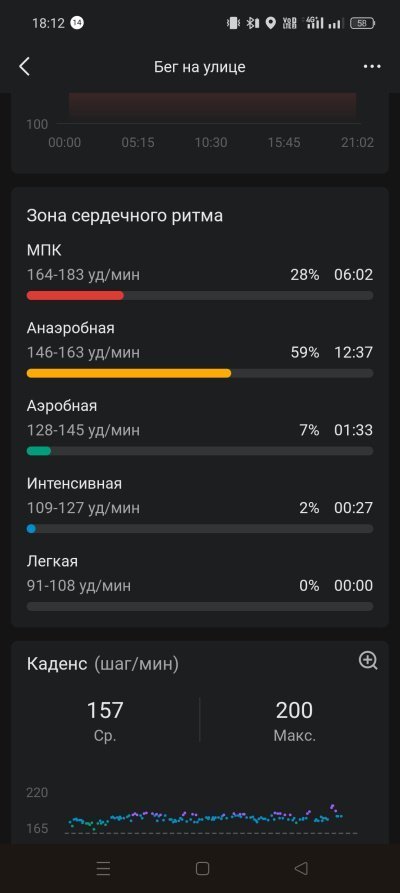
Task: Zoom into the Каденс chart
Action: pos(368,661)
